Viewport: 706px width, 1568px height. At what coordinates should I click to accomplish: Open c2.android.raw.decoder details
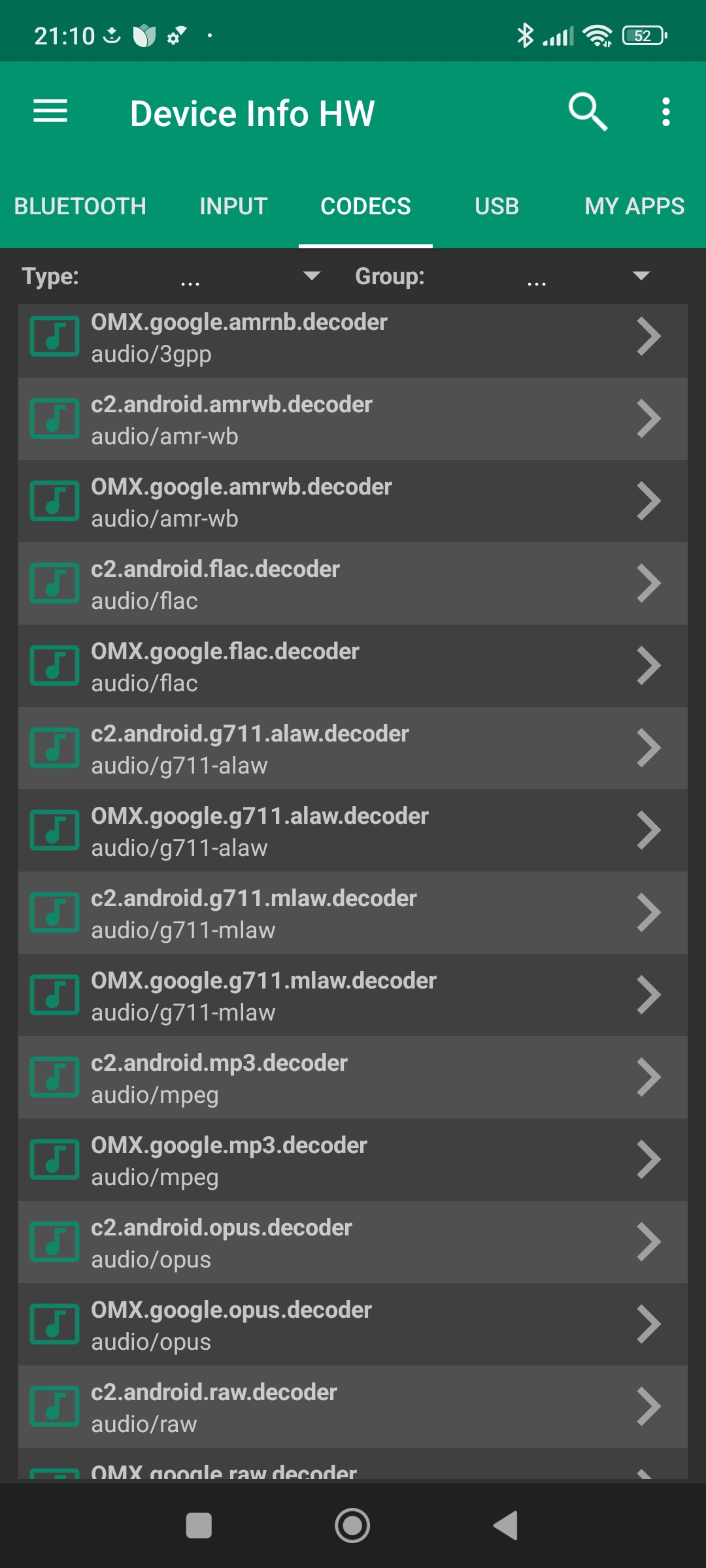[x=353, y=1407]
